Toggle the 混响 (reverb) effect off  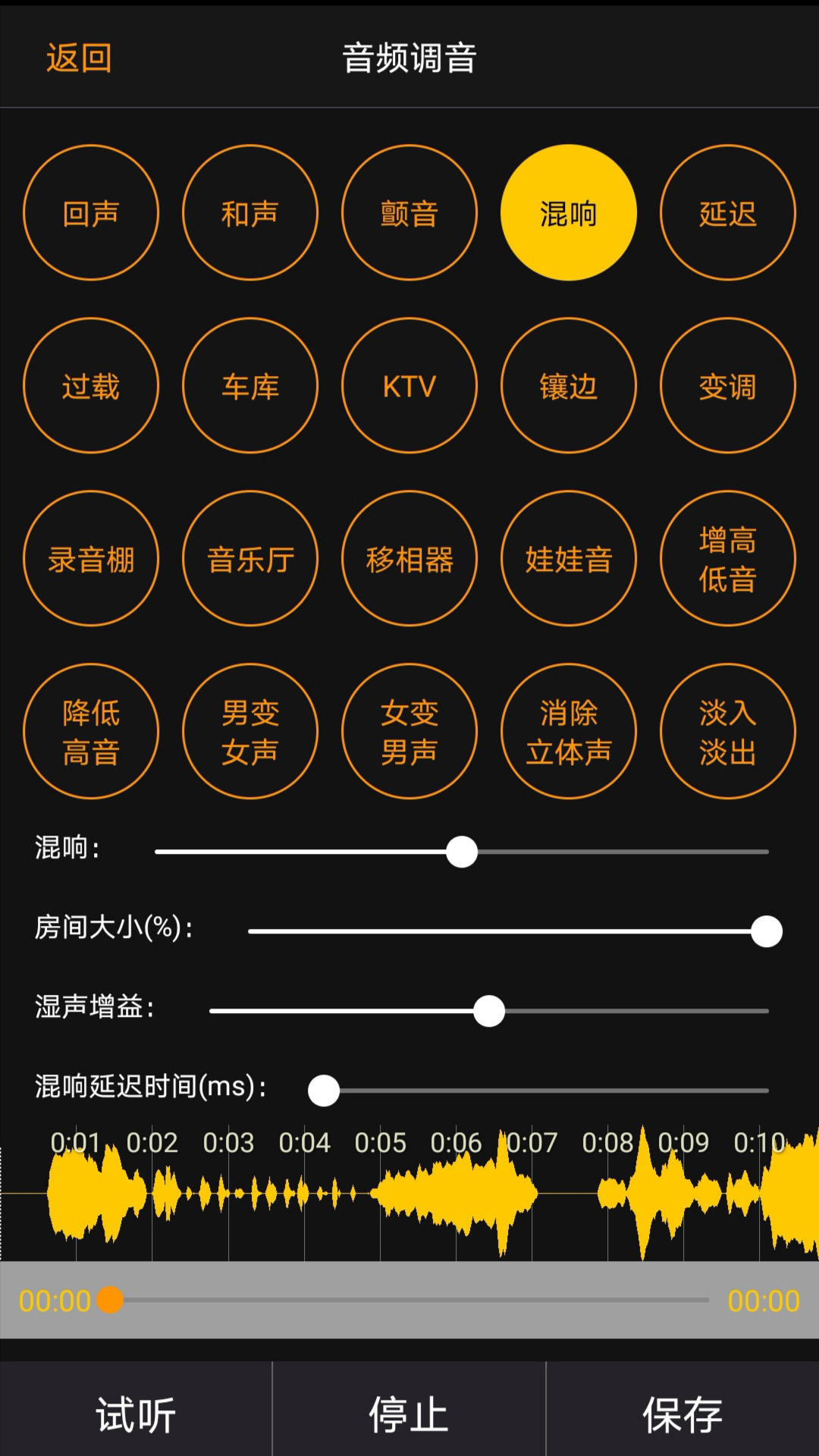(x=568, y=215)
